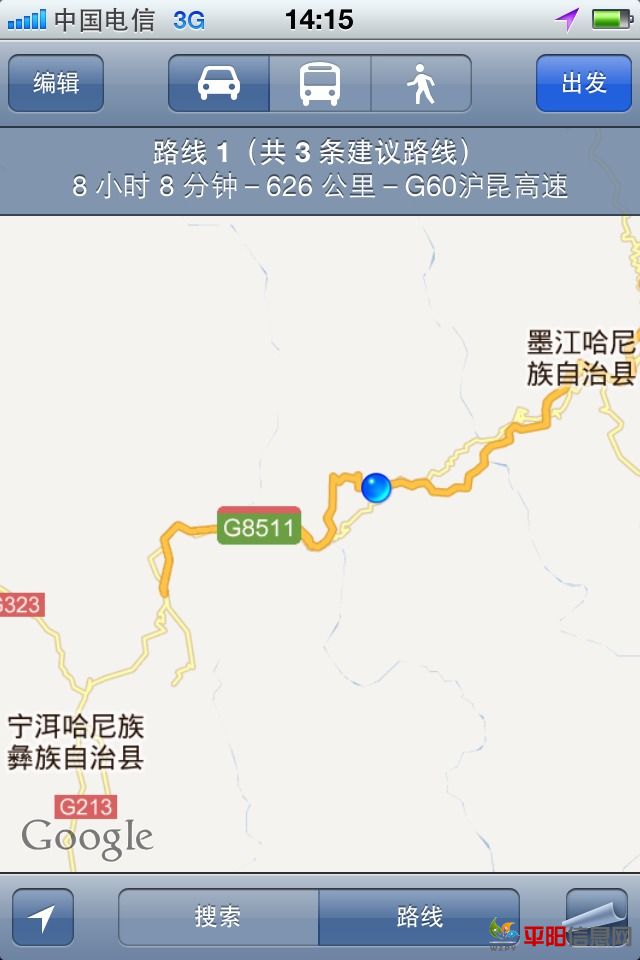Tap the 编辑 edit button
The width and height of the screenshot is (640, 960).
[x=56, y=83]
